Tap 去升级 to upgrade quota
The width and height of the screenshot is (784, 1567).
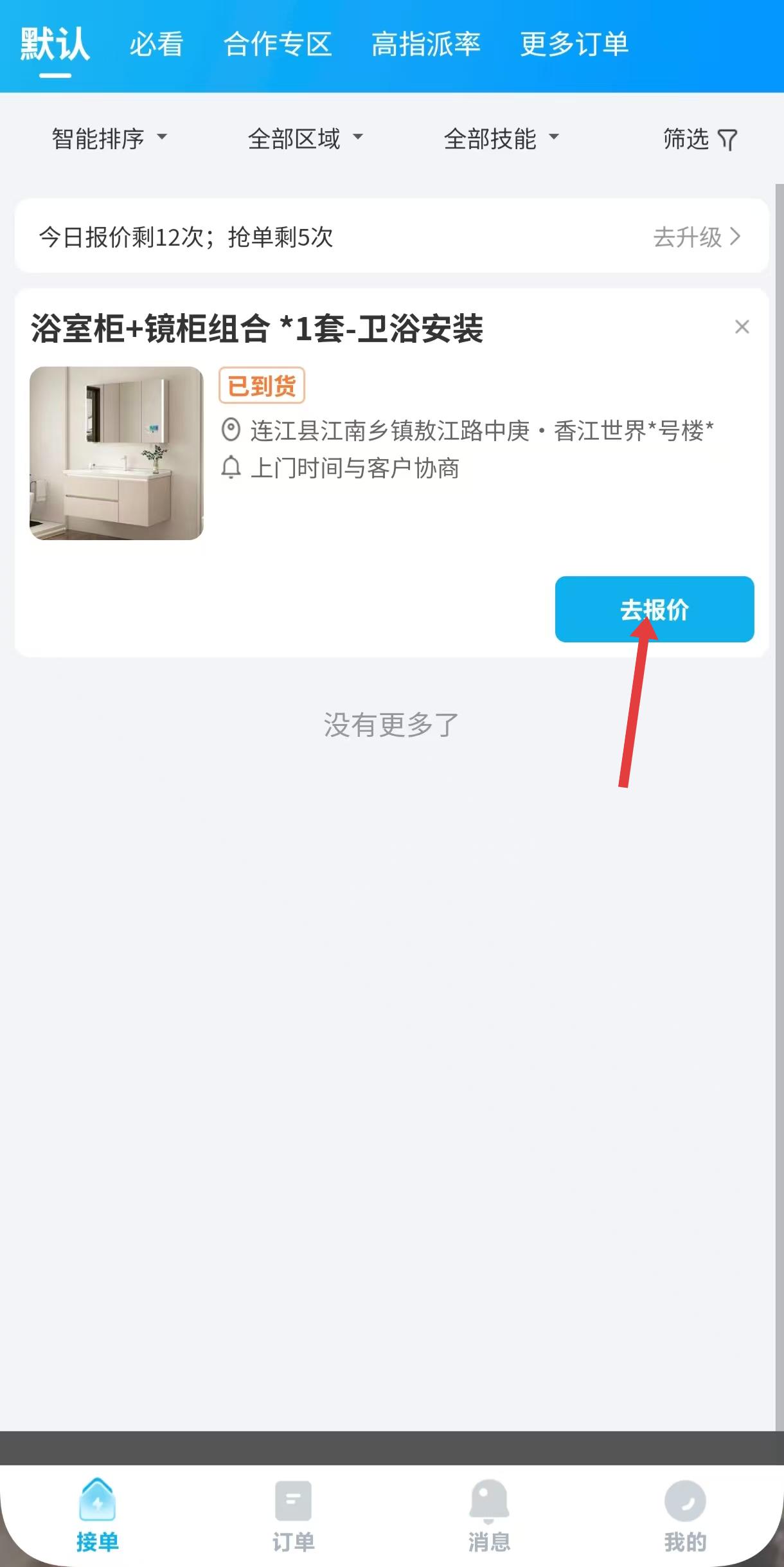pyautogui.click(x=697, y=237)
